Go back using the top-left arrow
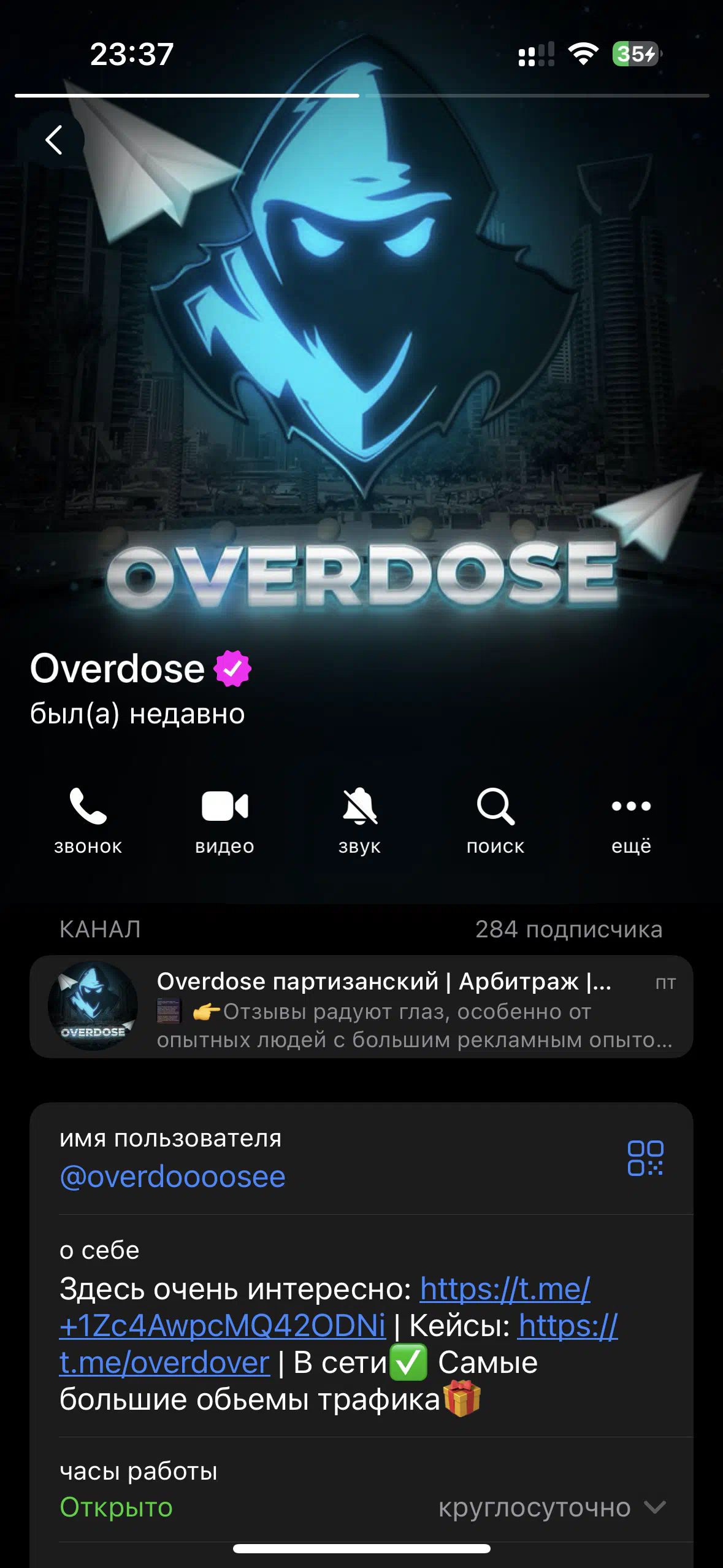Image resolution: width=723 pixels, height=1568 pixels. [x=55, y=140]
